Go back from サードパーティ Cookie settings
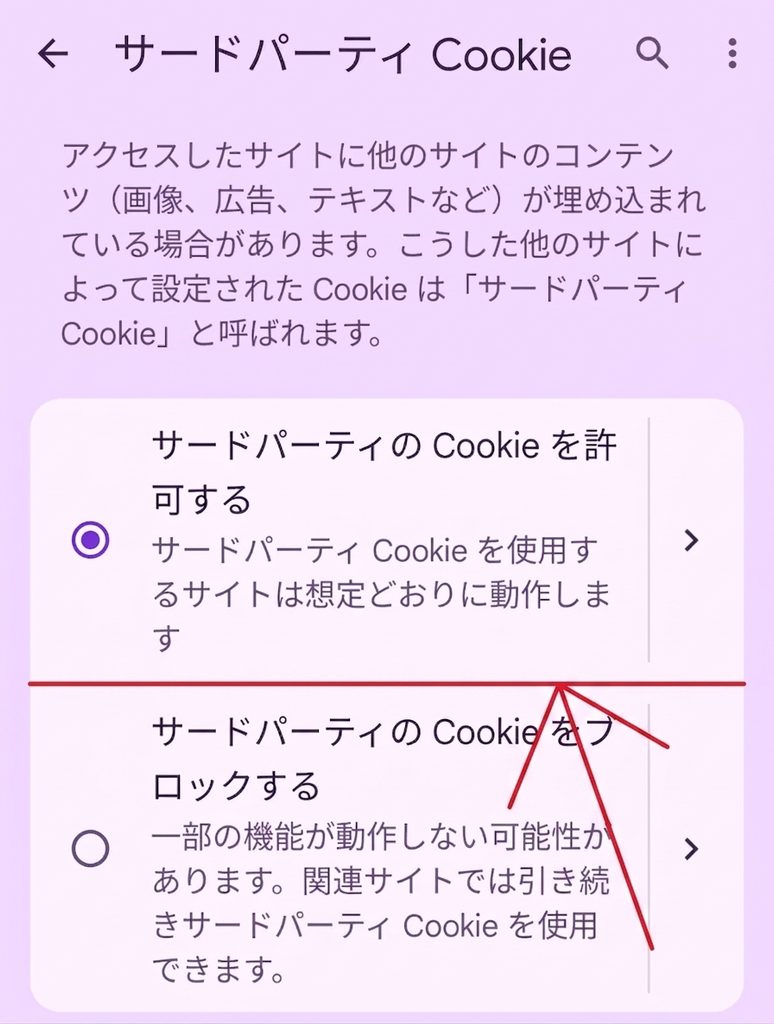 tap(53, 54)
